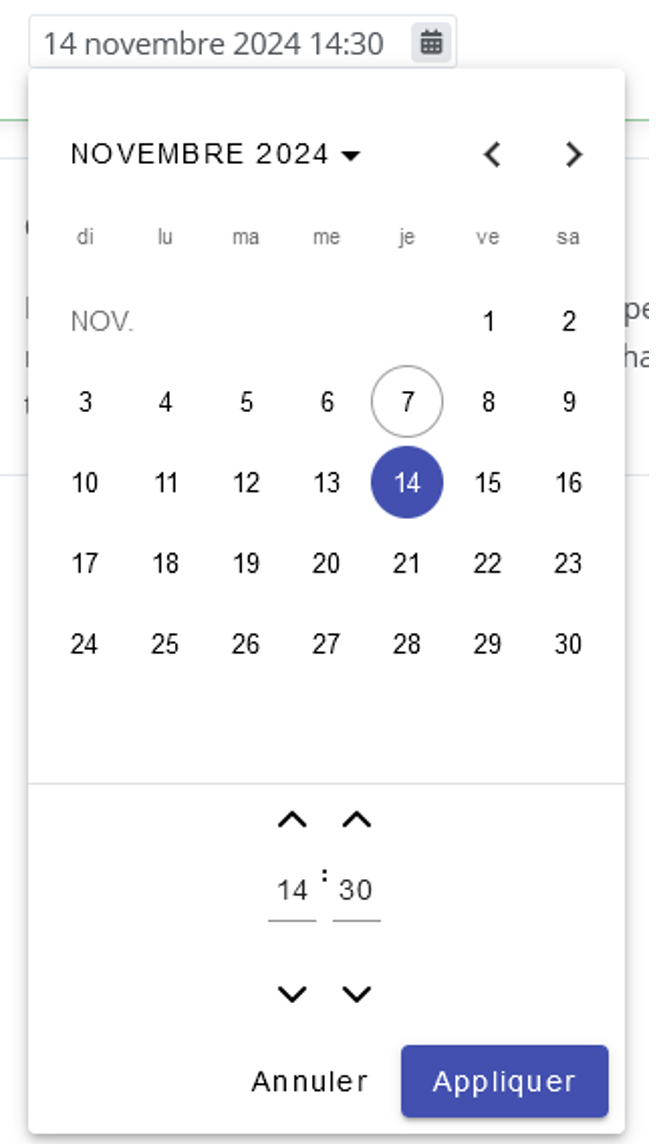Image resolution: width=656 pixels, height=1144 pixels.
Task: Go to the next month
Action: pos(573,154)
